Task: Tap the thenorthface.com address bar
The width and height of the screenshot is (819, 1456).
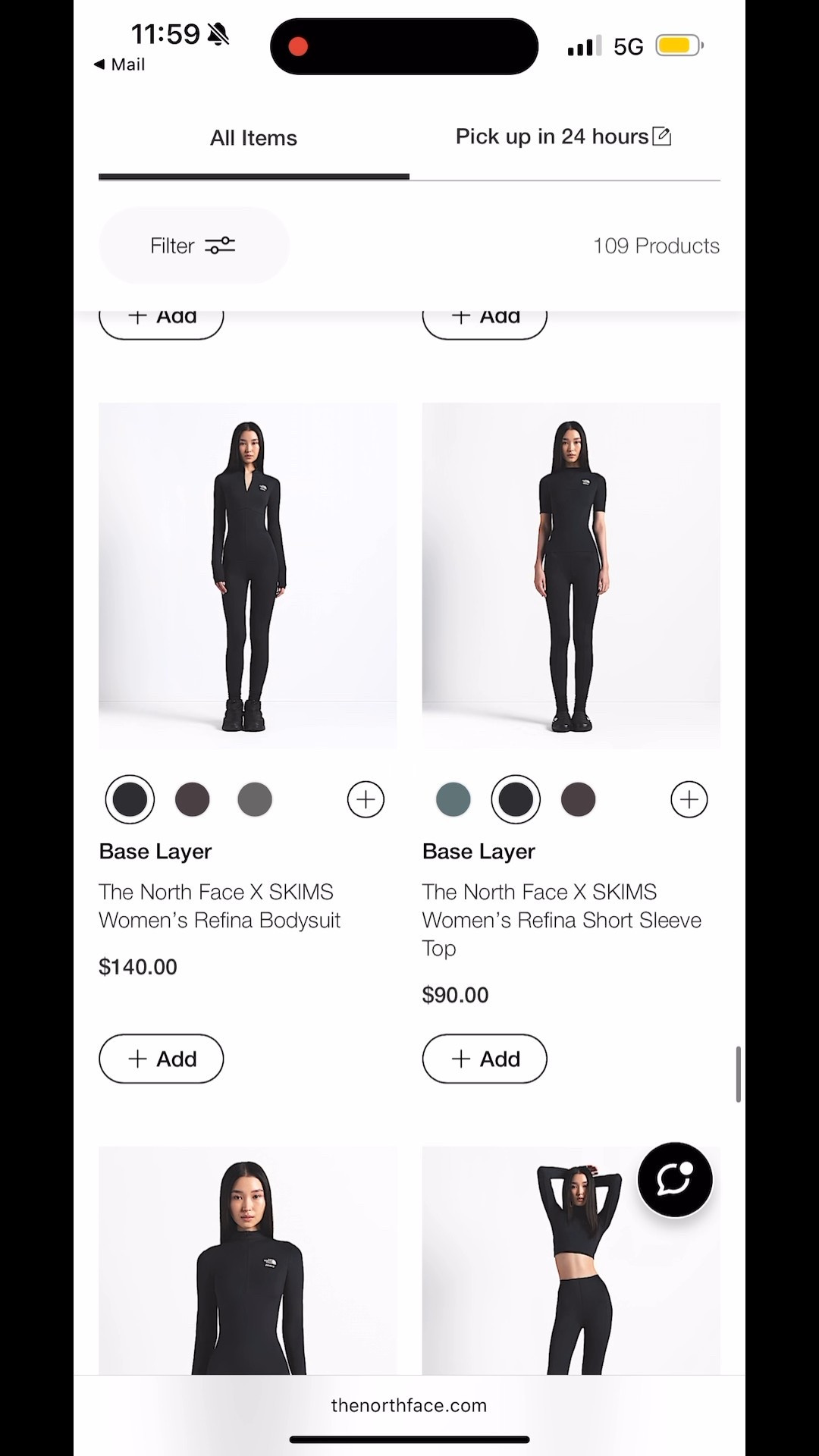Action: pyautogui.click(x=409, y=1405)
